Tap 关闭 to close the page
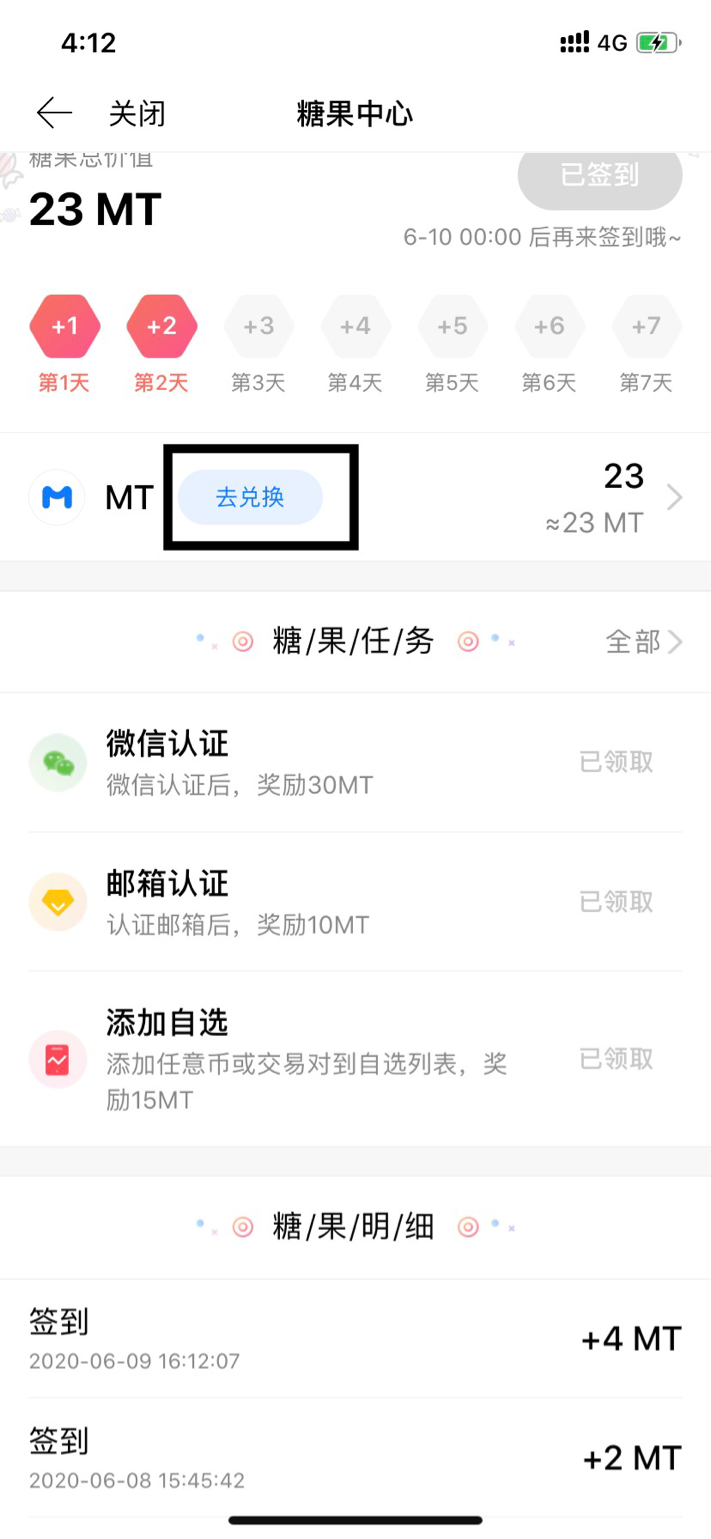Image resolution: width=711 pixels, height=1539 pixels. 137,114
